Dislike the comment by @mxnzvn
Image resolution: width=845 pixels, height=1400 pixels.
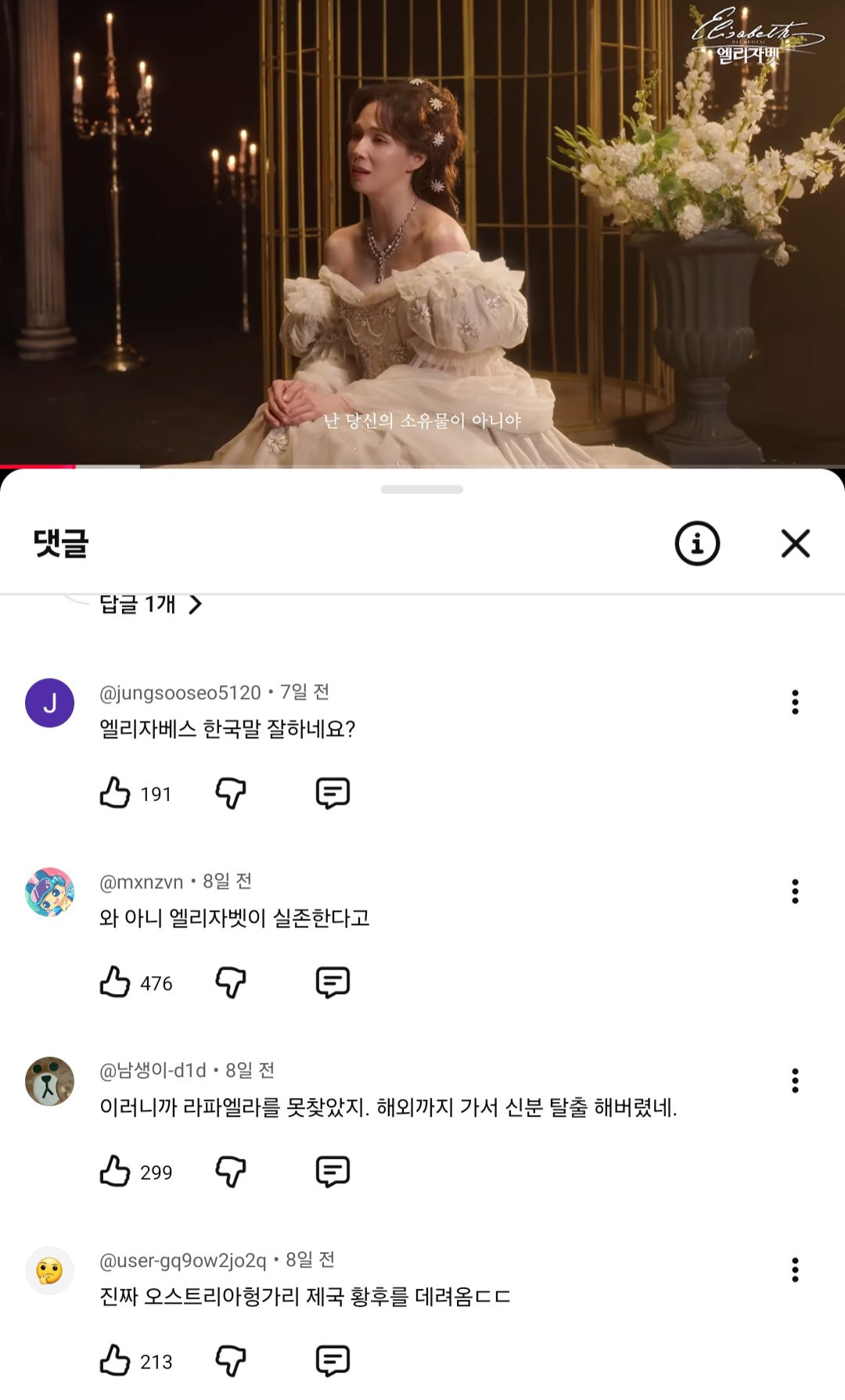pos(231,982)
